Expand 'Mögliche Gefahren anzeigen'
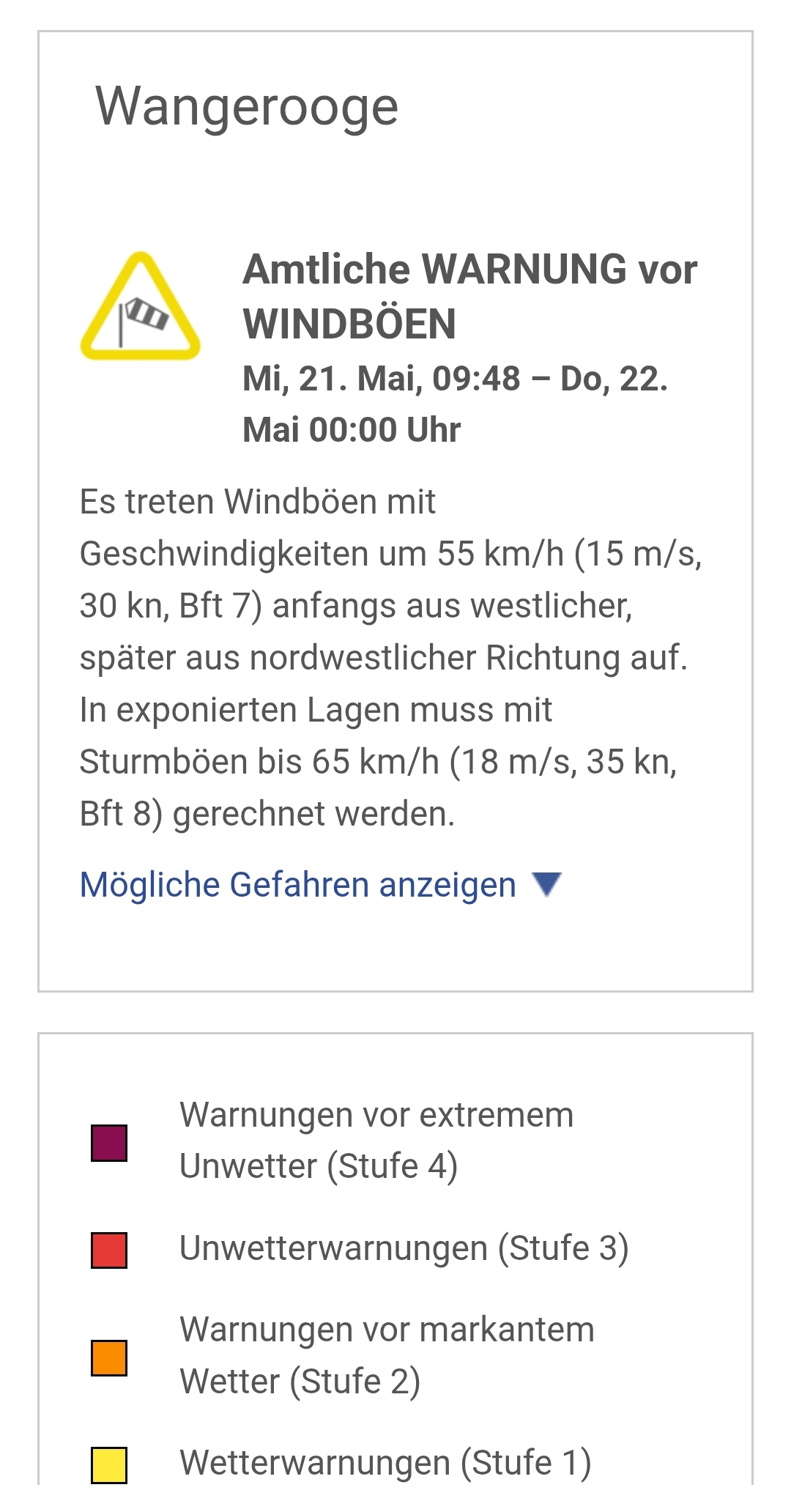The image size is (791, 1512). (320, 884)
